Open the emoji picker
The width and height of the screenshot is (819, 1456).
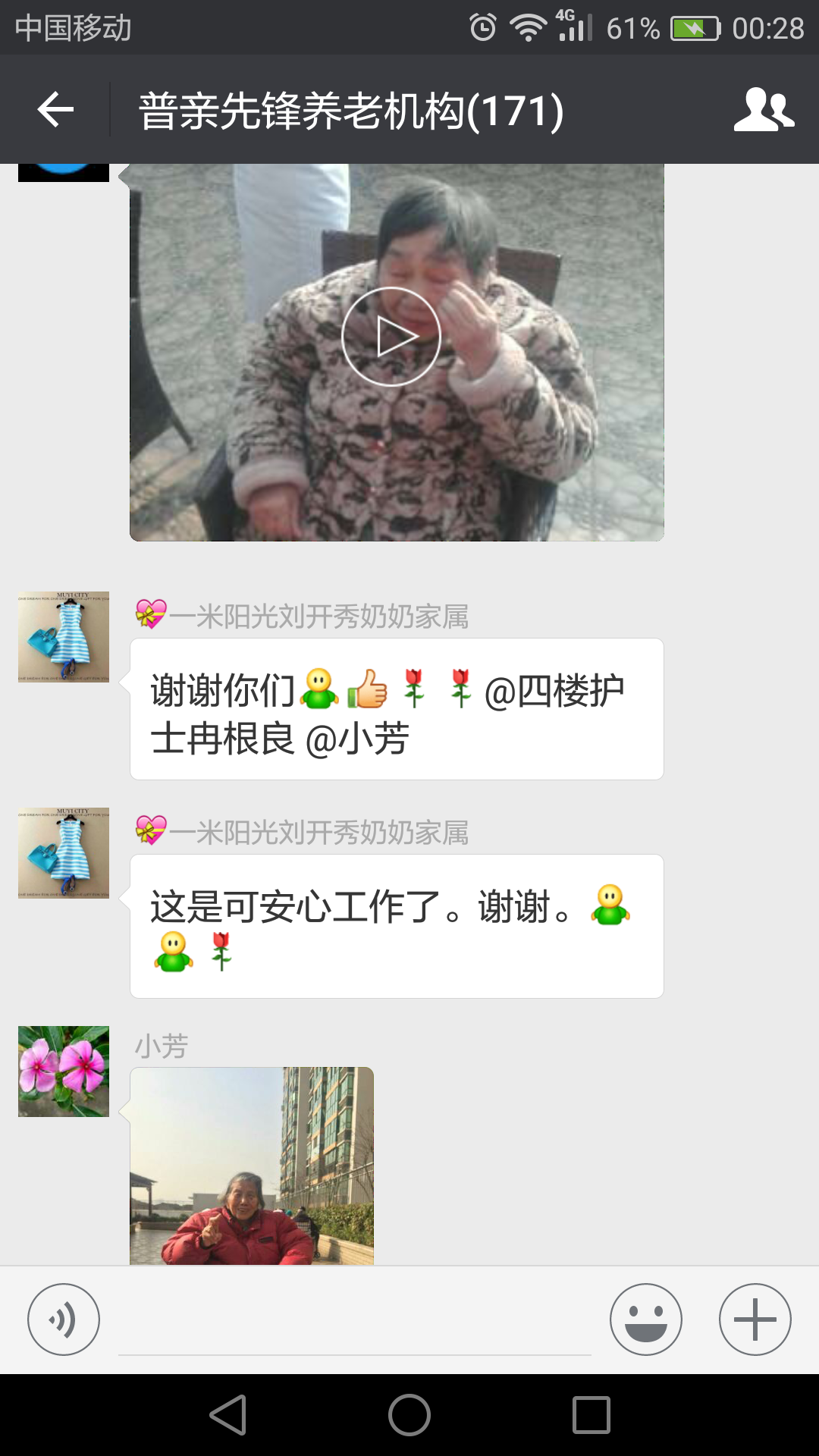(645, 1319)
